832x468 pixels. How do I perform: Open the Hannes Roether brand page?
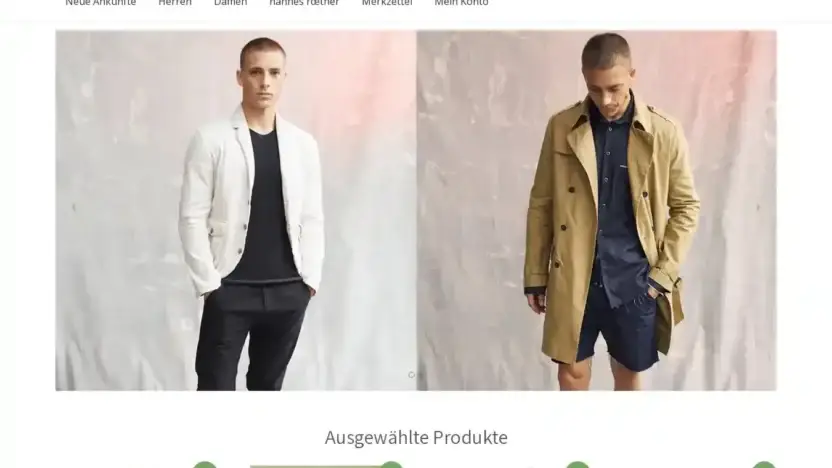pyautogui.click(x=304, y=3)
